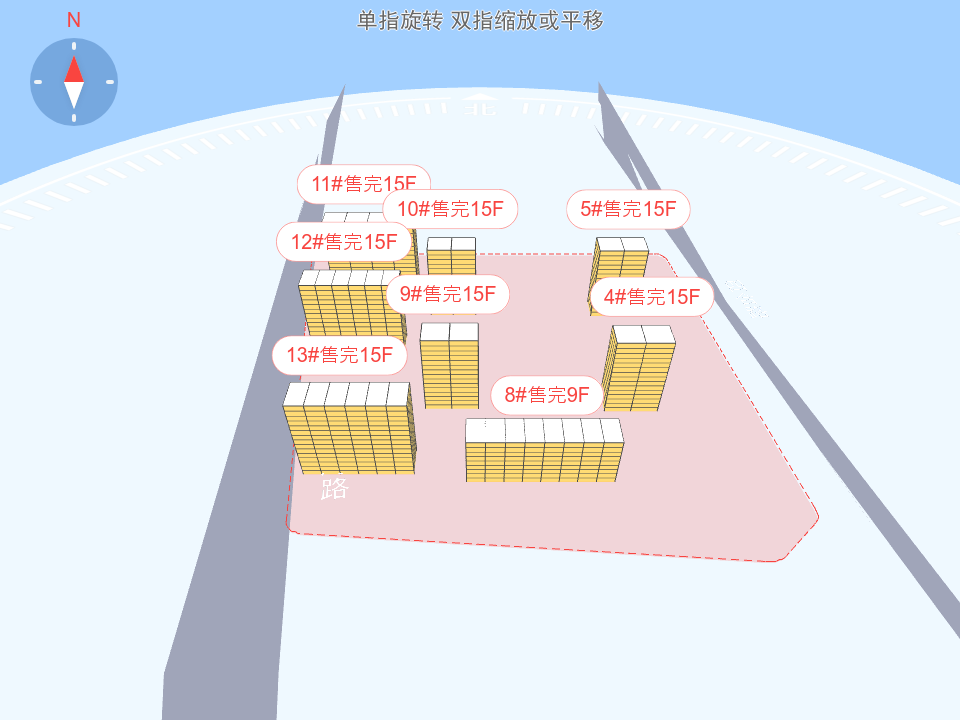Image resolution: width=960 pixels, height=720 pixels.
Task: Select the 13#售完15F building tag
Action: (339, 354)
